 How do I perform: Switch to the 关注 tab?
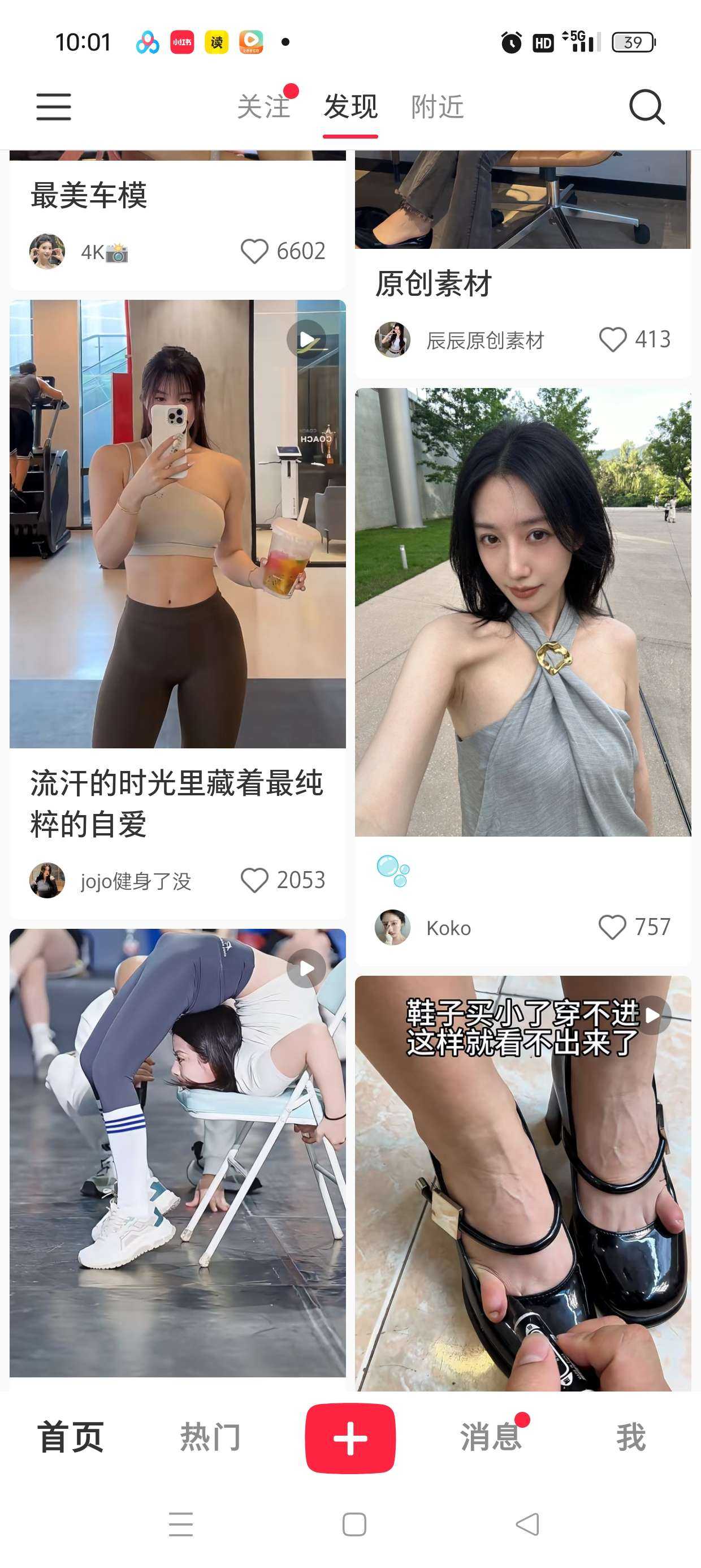tap(263, 107)
